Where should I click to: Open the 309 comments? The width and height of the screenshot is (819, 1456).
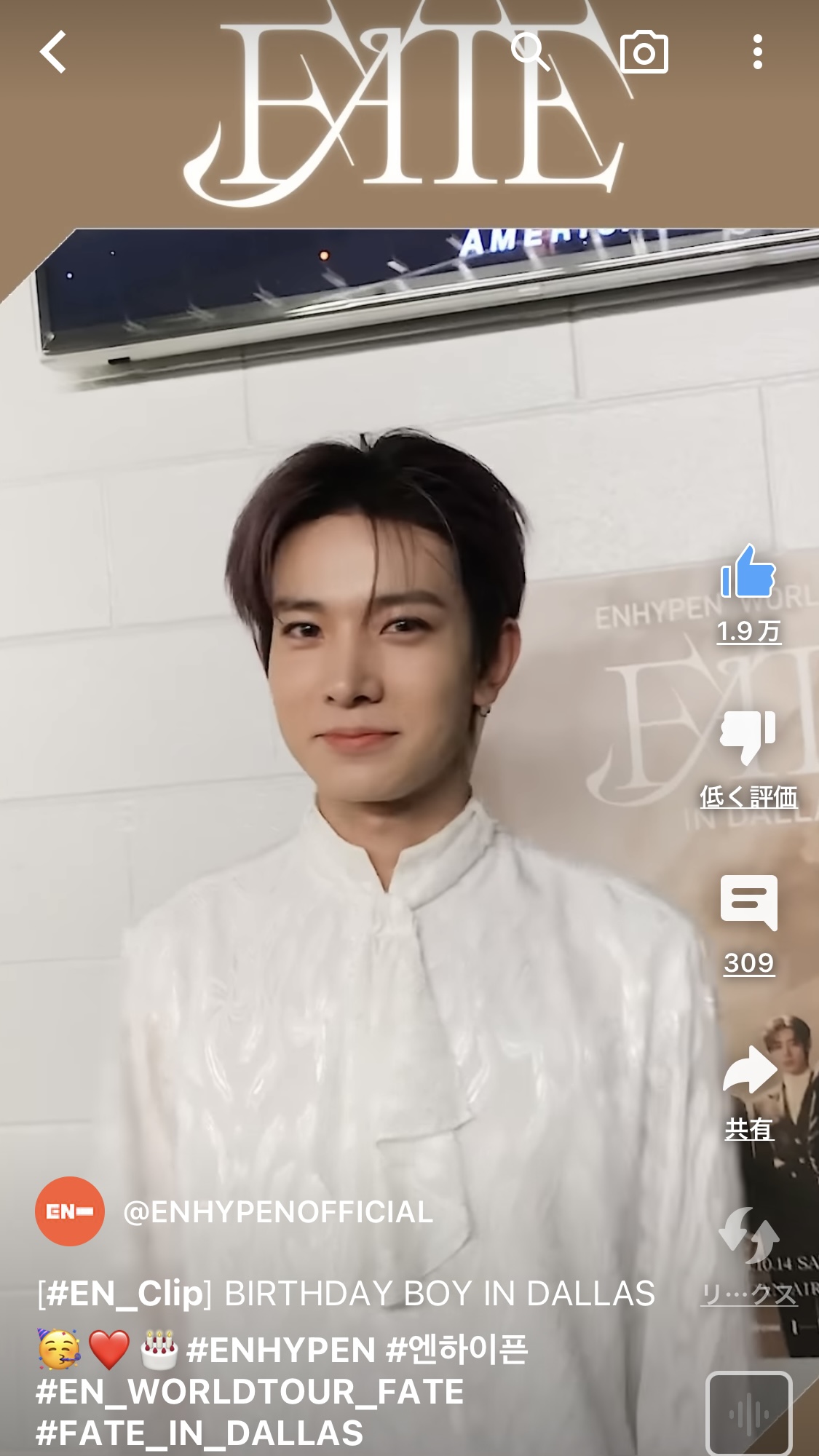point(748,903)
